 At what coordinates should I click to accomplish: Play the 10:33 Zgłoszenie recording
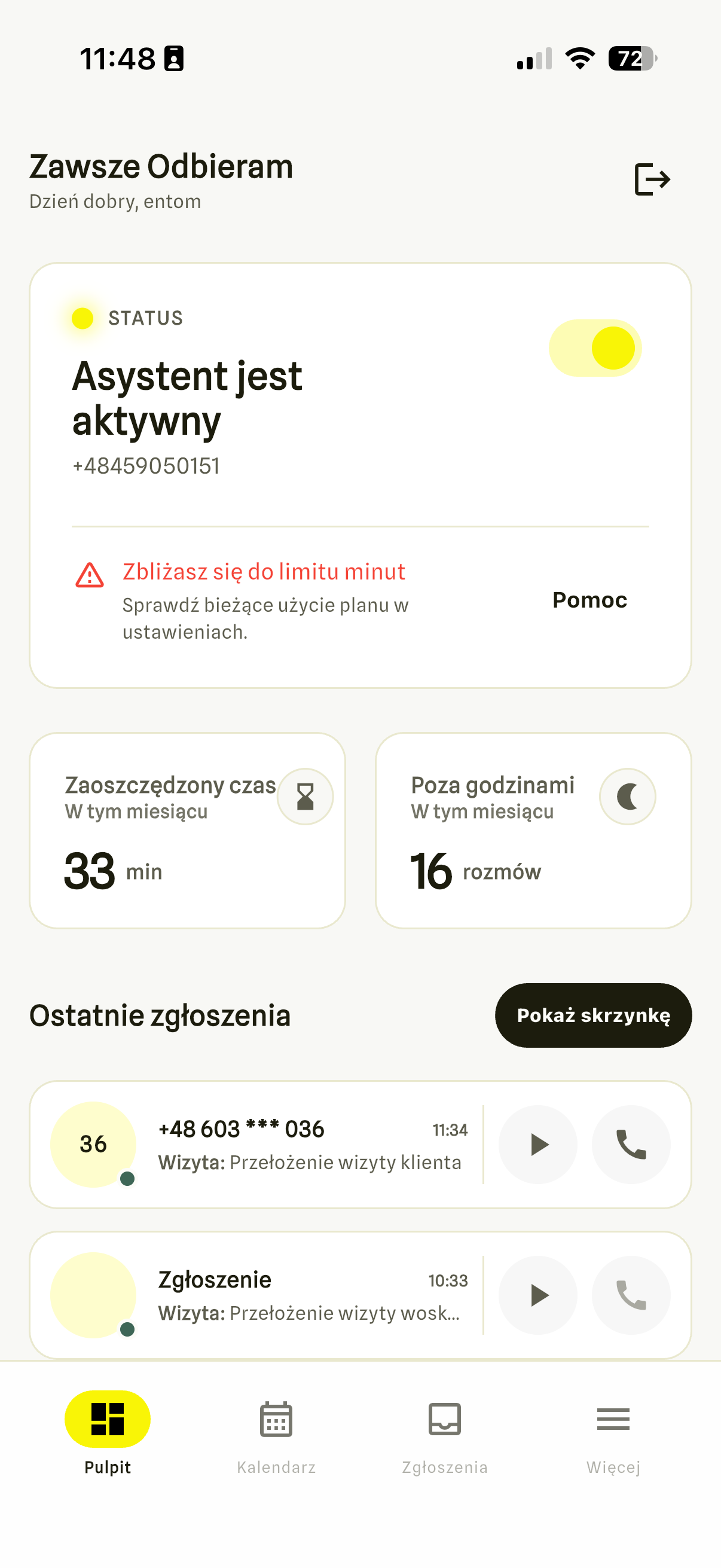click(537, 1295)
